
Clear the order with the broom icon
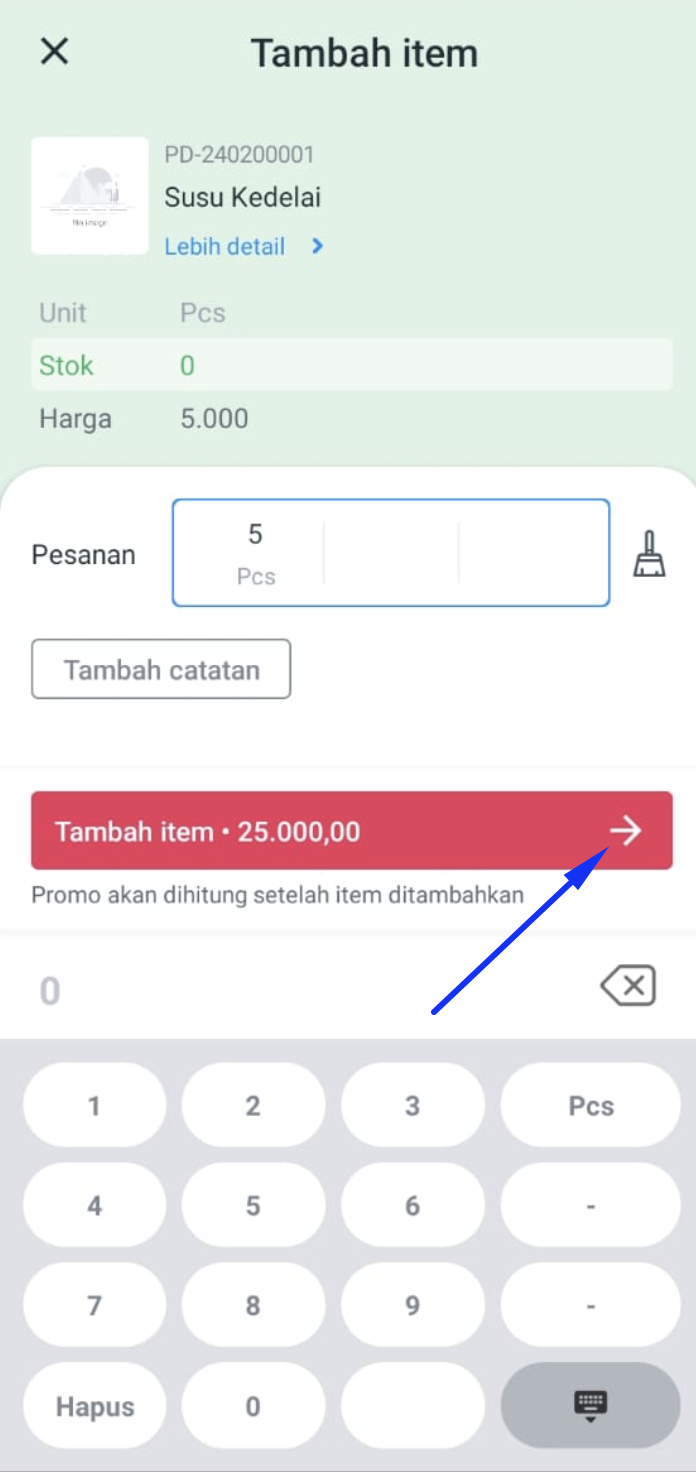click(649, 553)
